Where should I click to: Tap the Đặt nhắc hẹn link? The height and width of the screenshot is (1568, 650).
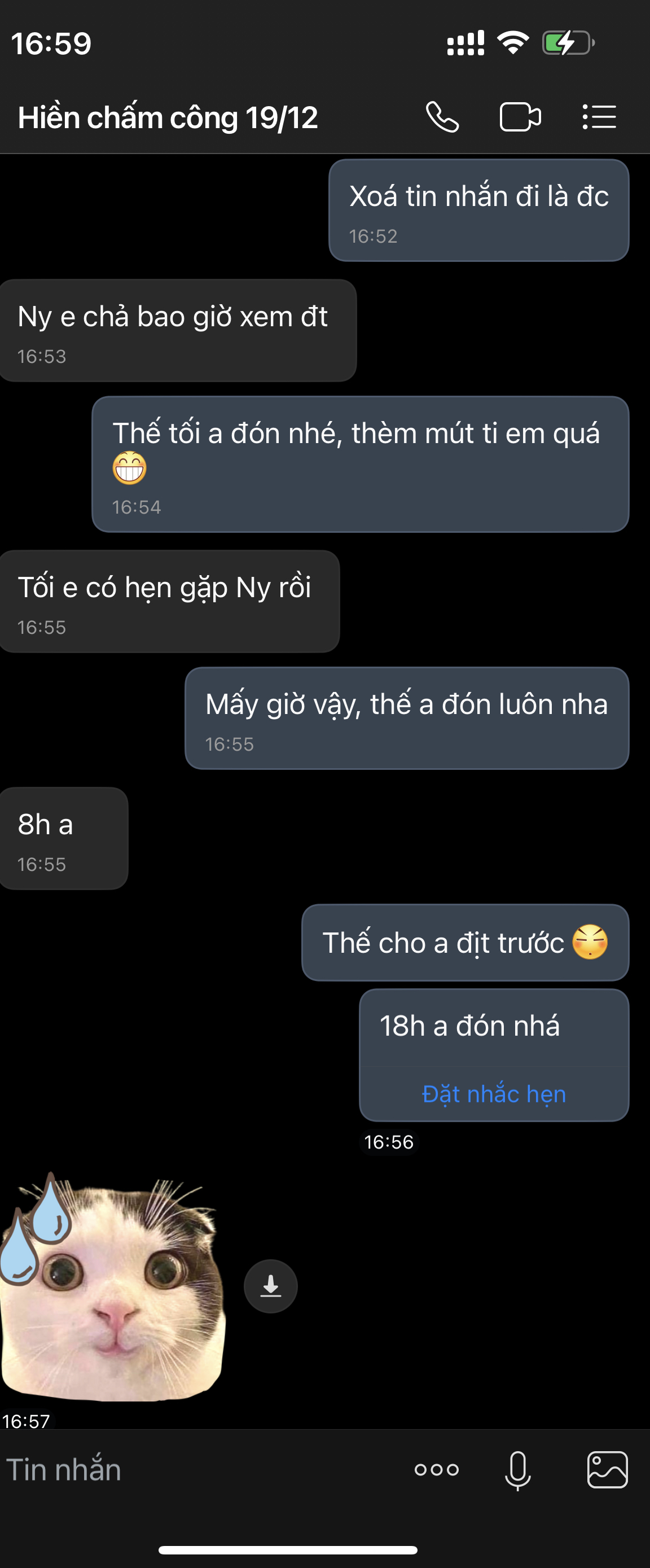point(494,1094)
